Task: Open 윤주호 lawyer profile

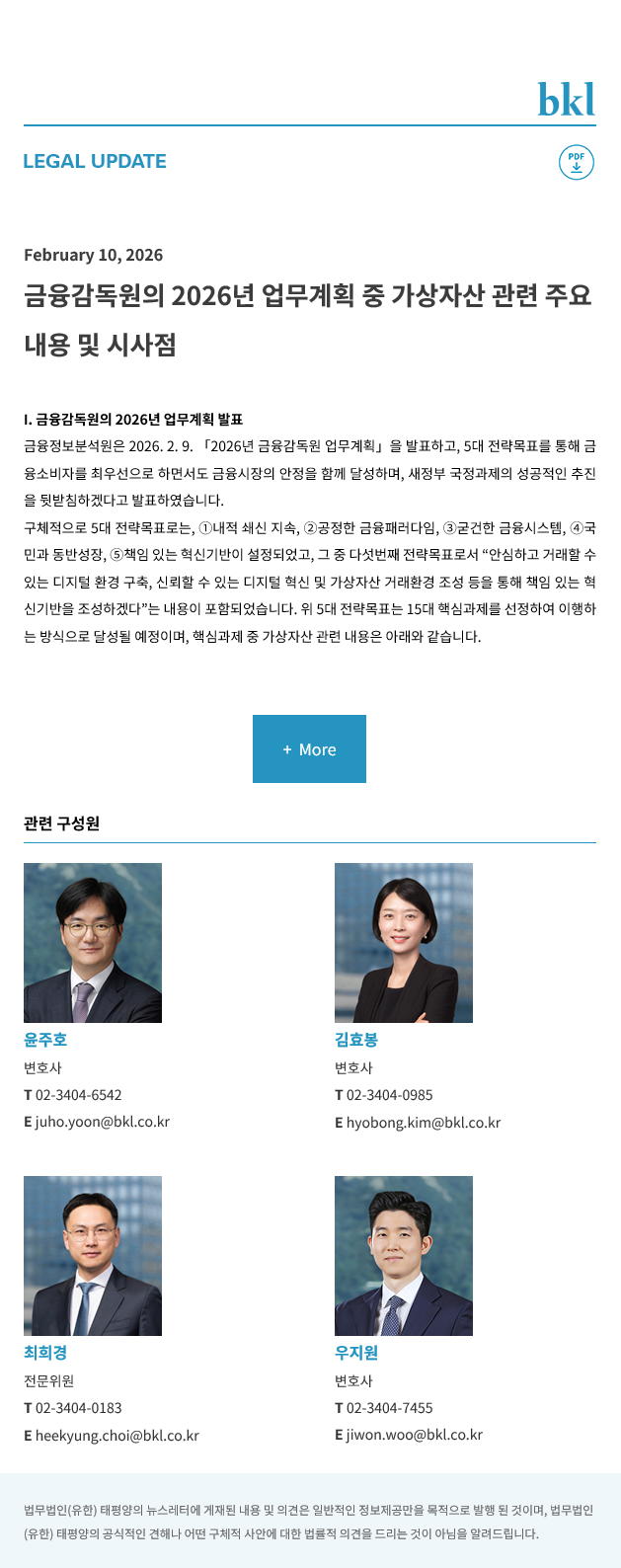Action: 45,1040
